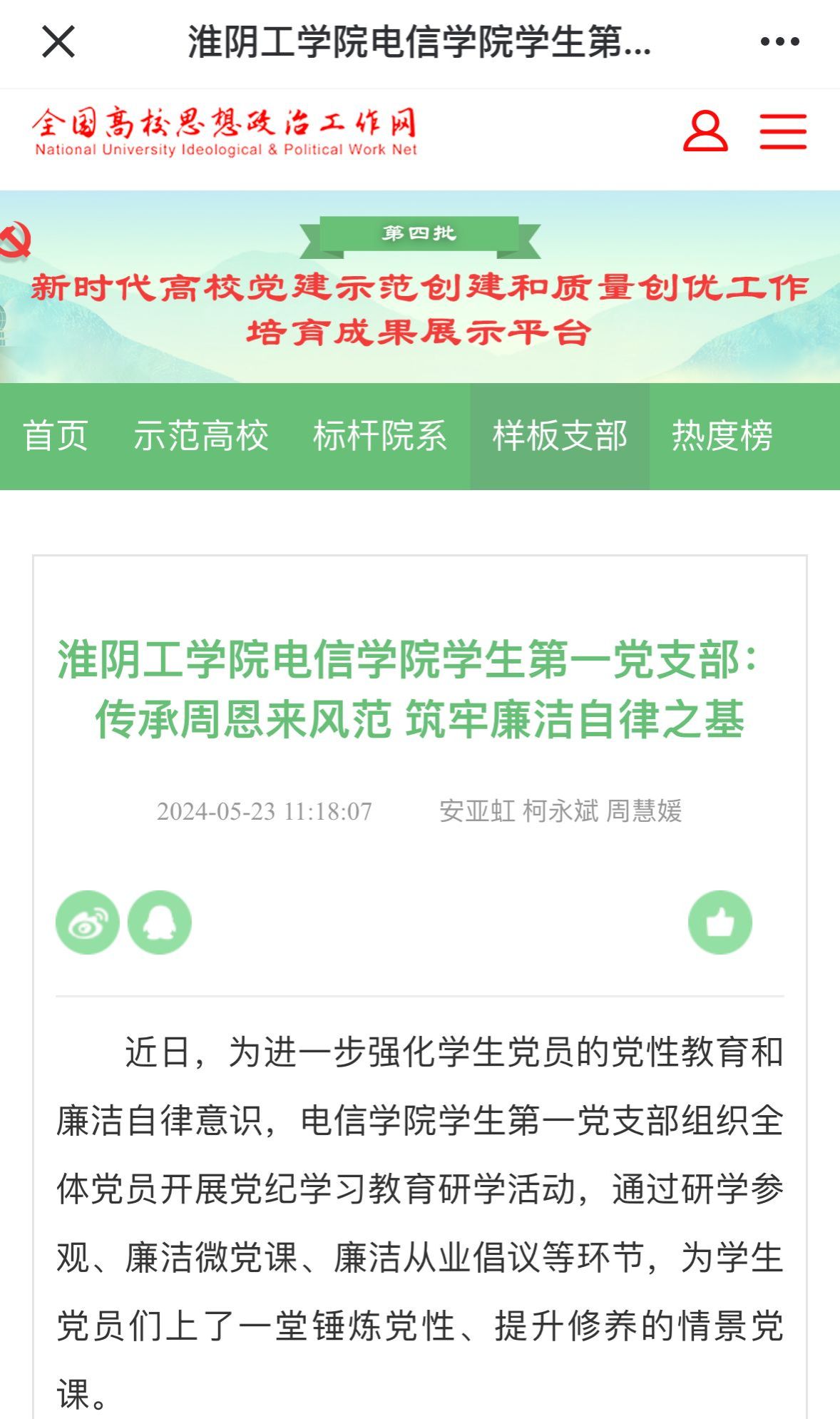Switch to the 示范高校 tab
Image resolution: width=840 pixels, height=1419 pixels.
(x=201, y=436)
